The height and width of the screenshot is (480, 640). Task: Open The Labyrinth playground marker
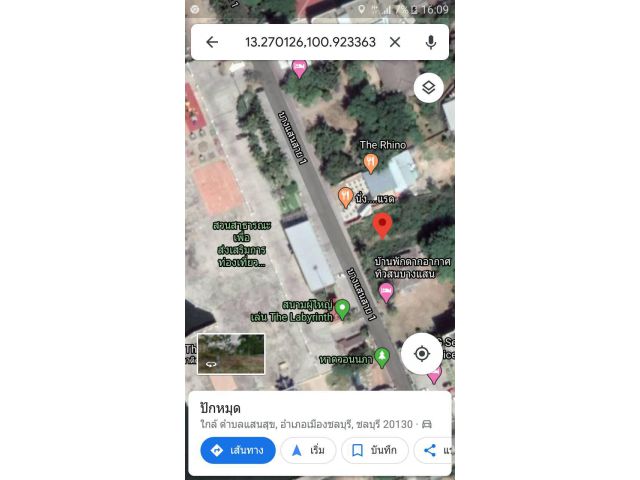pos(342,308)
